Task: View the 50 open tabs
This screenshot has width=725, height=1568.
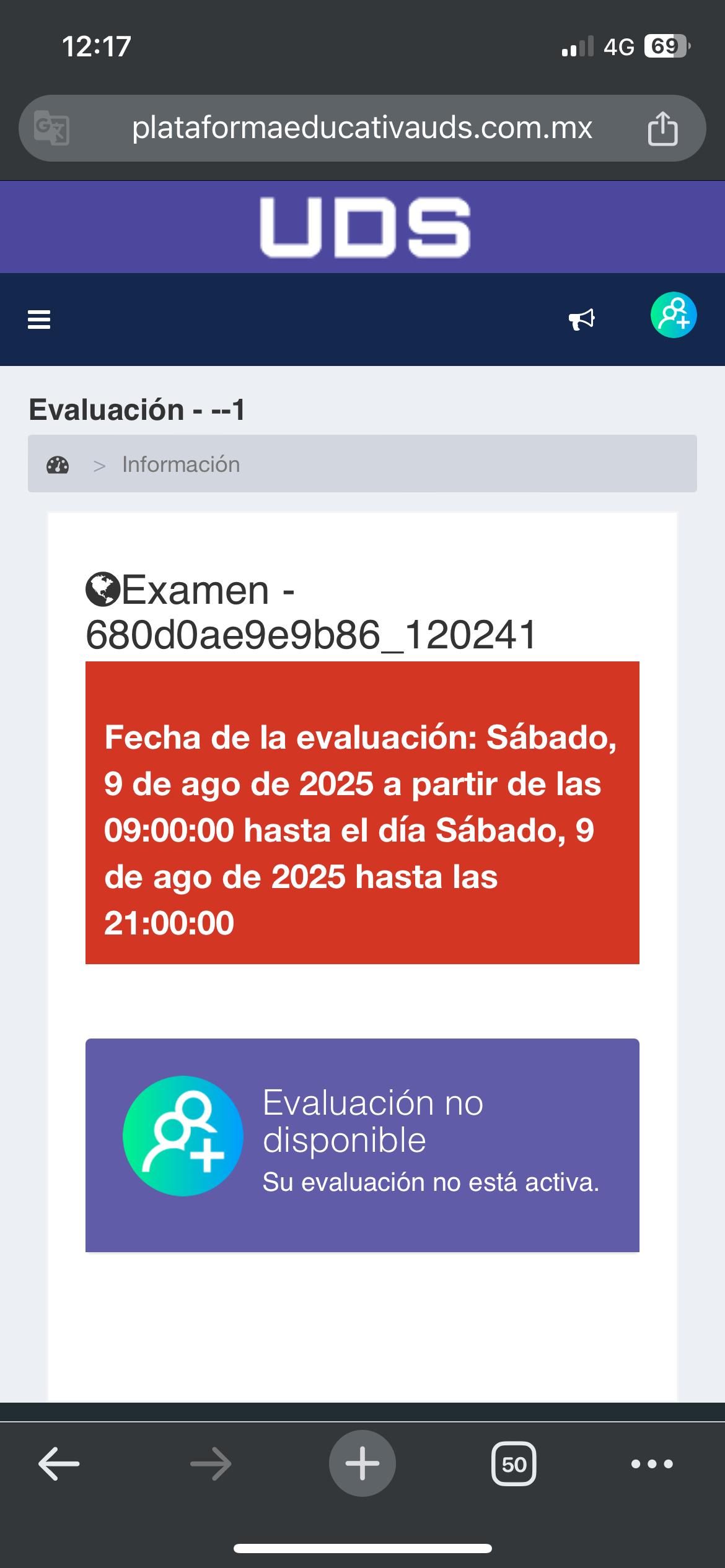Action: [x=514, y=1464]
